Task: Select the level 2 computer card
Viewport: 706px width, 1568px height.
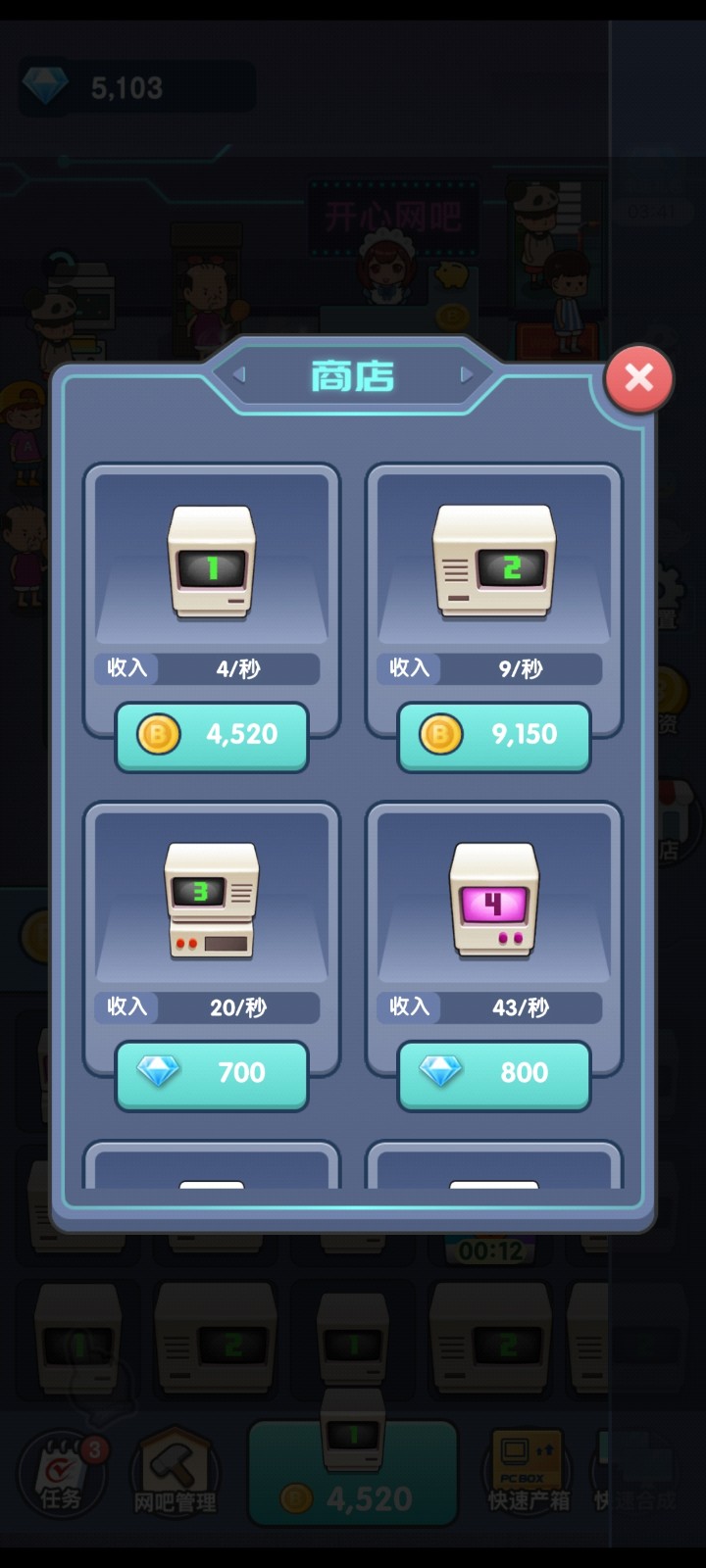Action: 493,563
